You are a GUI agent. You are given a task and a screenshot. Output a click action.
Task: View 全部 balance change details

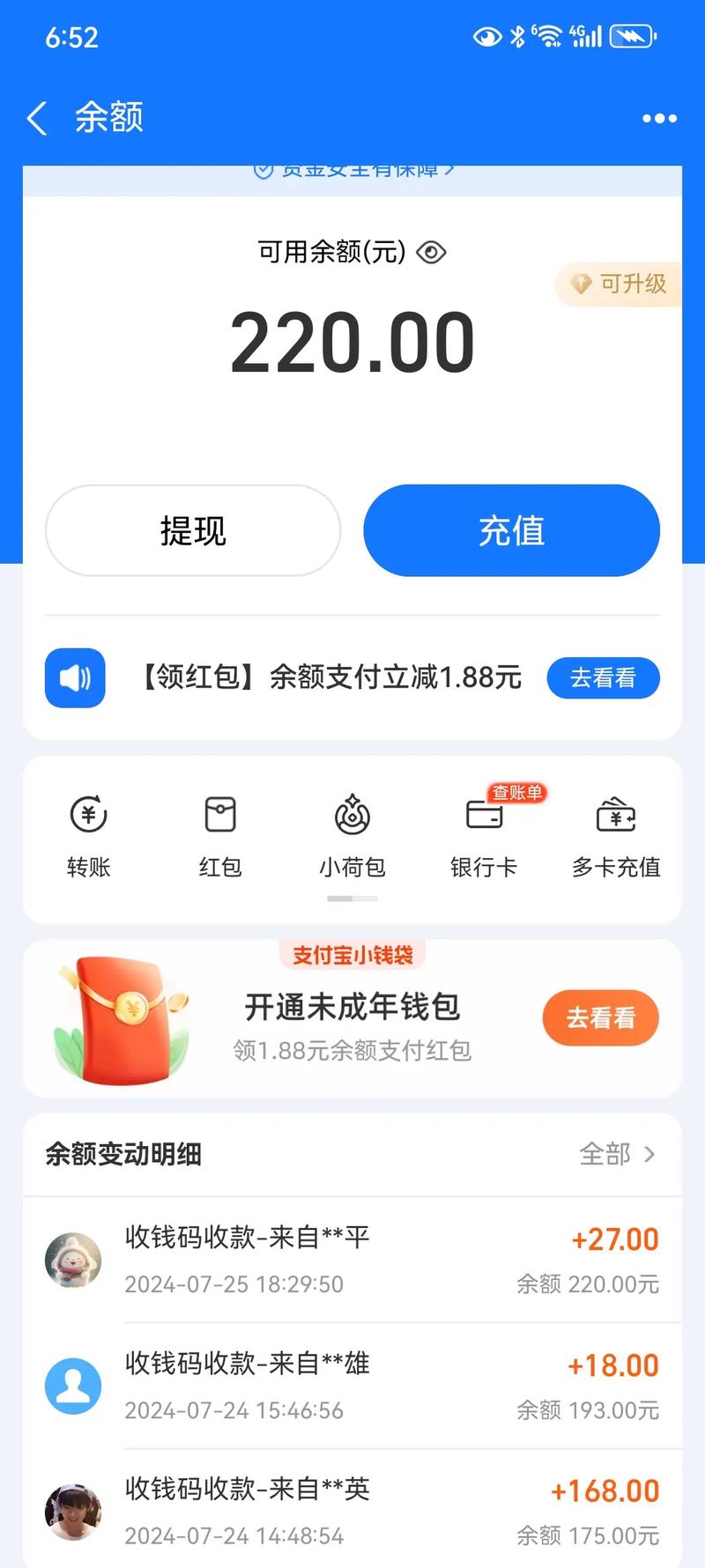[617, 1154]
